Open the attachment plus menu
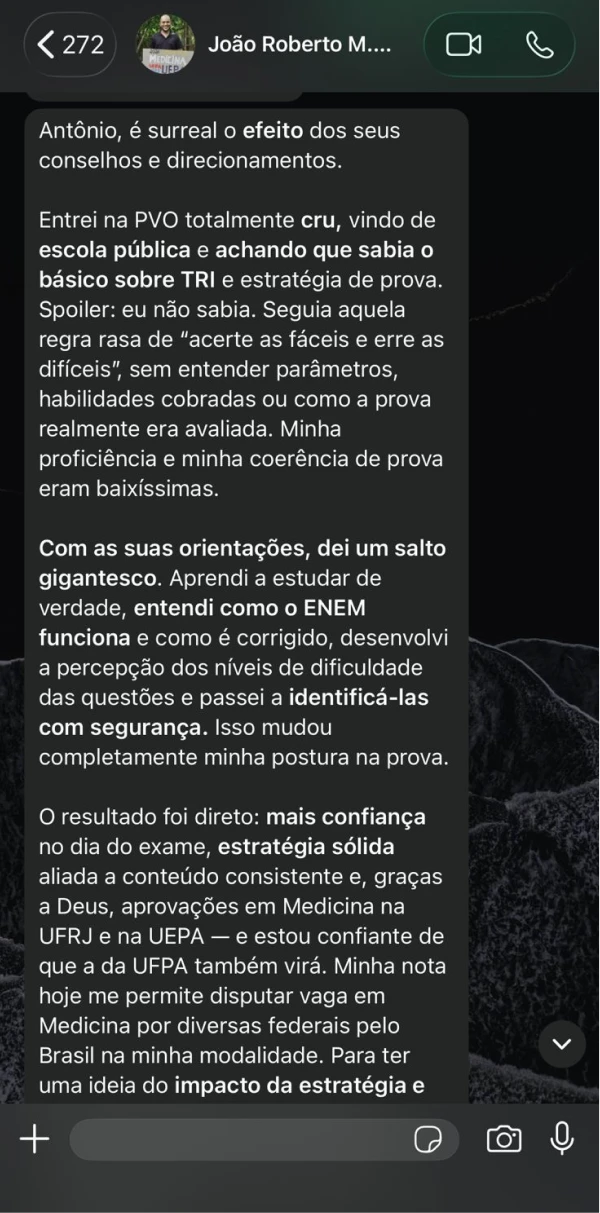 pos(35,1139)
